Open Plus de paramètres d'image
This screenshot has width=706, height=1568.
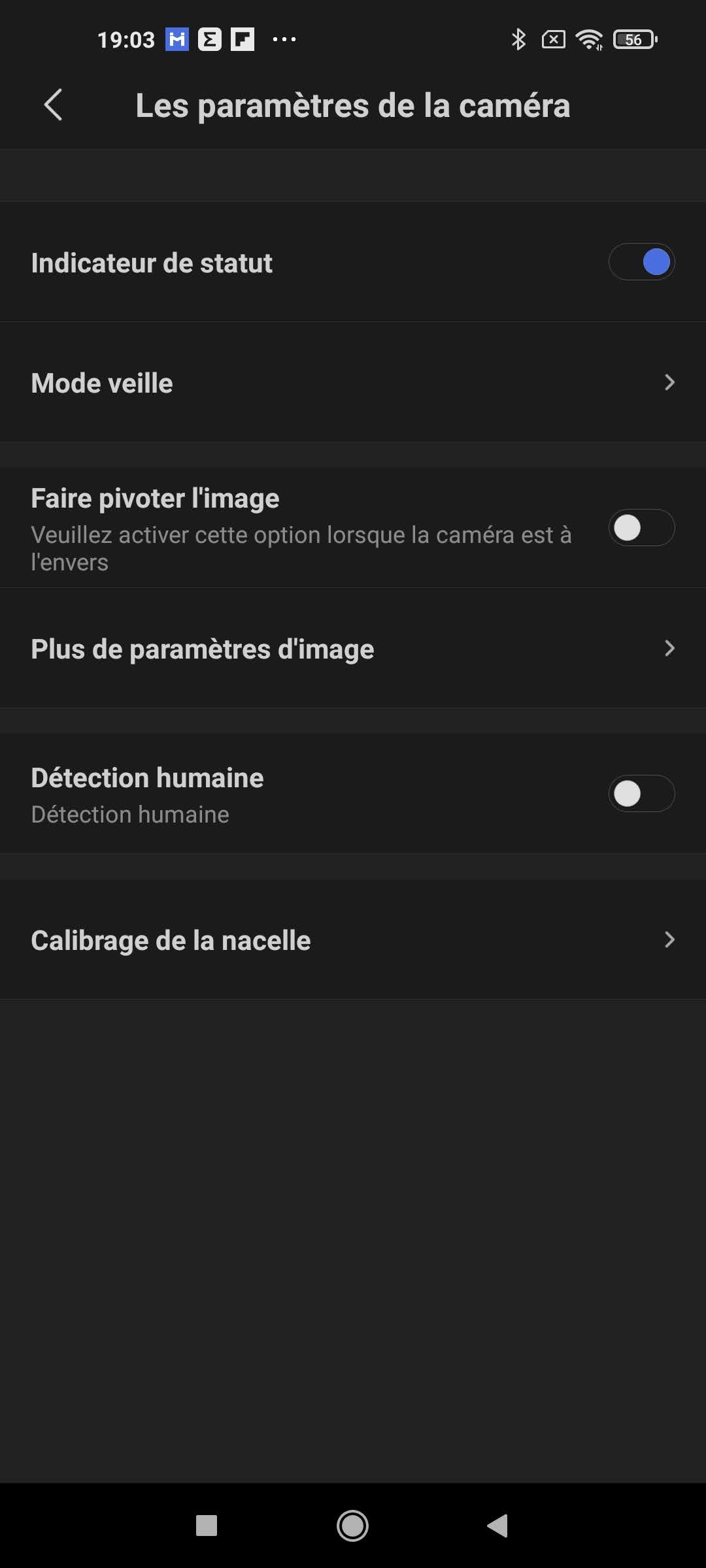353,649
